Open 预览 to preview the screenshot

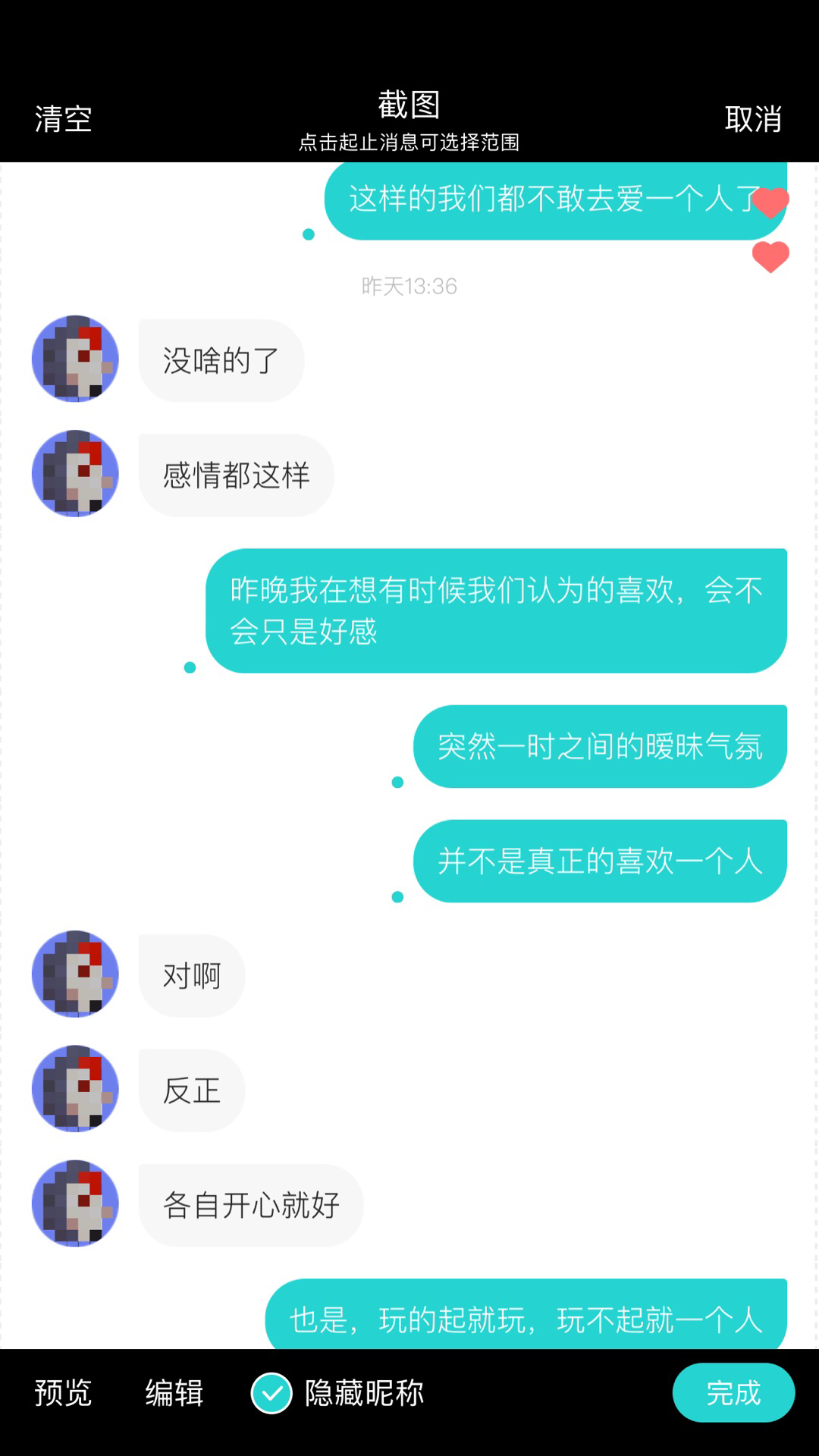63,1392
